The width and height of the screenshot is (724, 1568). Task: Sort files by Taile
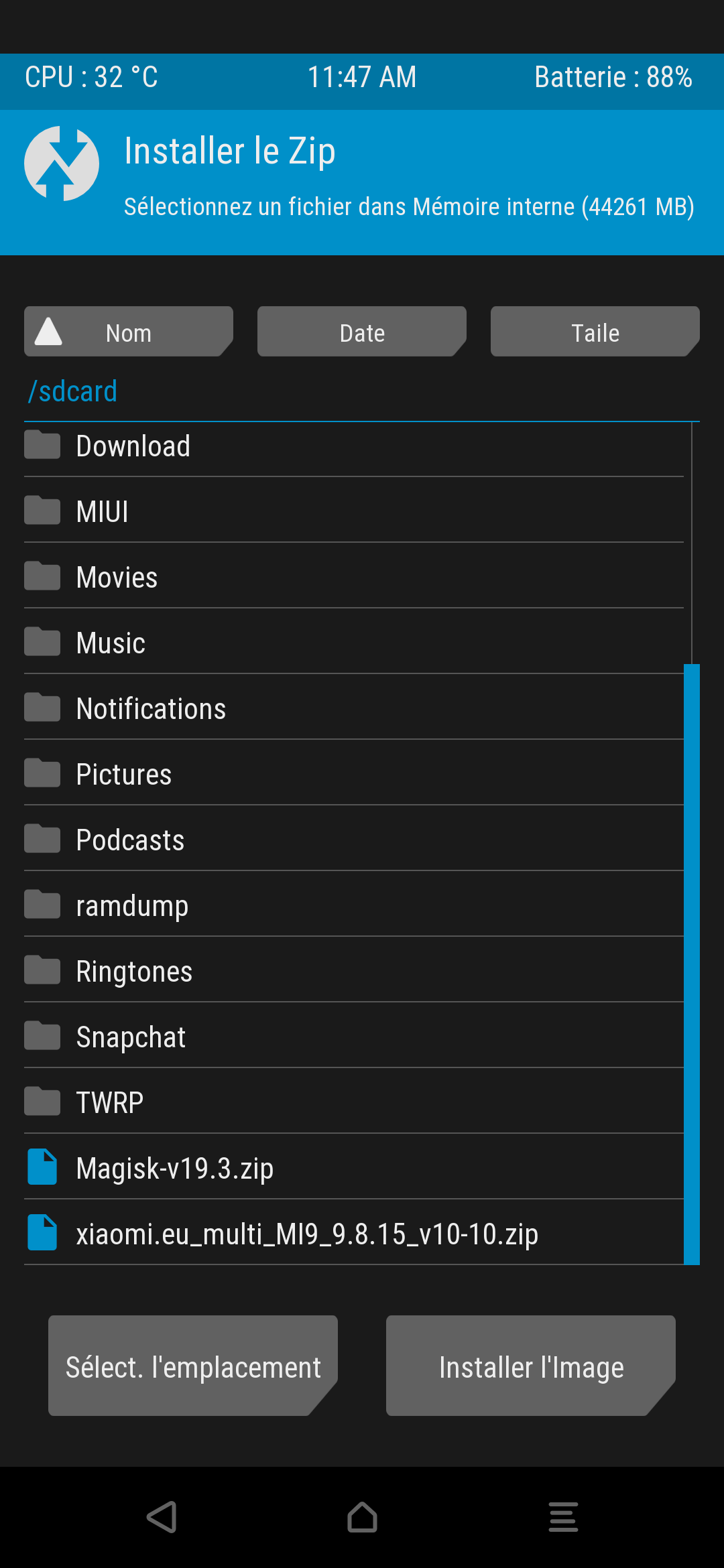pos(595,332)
